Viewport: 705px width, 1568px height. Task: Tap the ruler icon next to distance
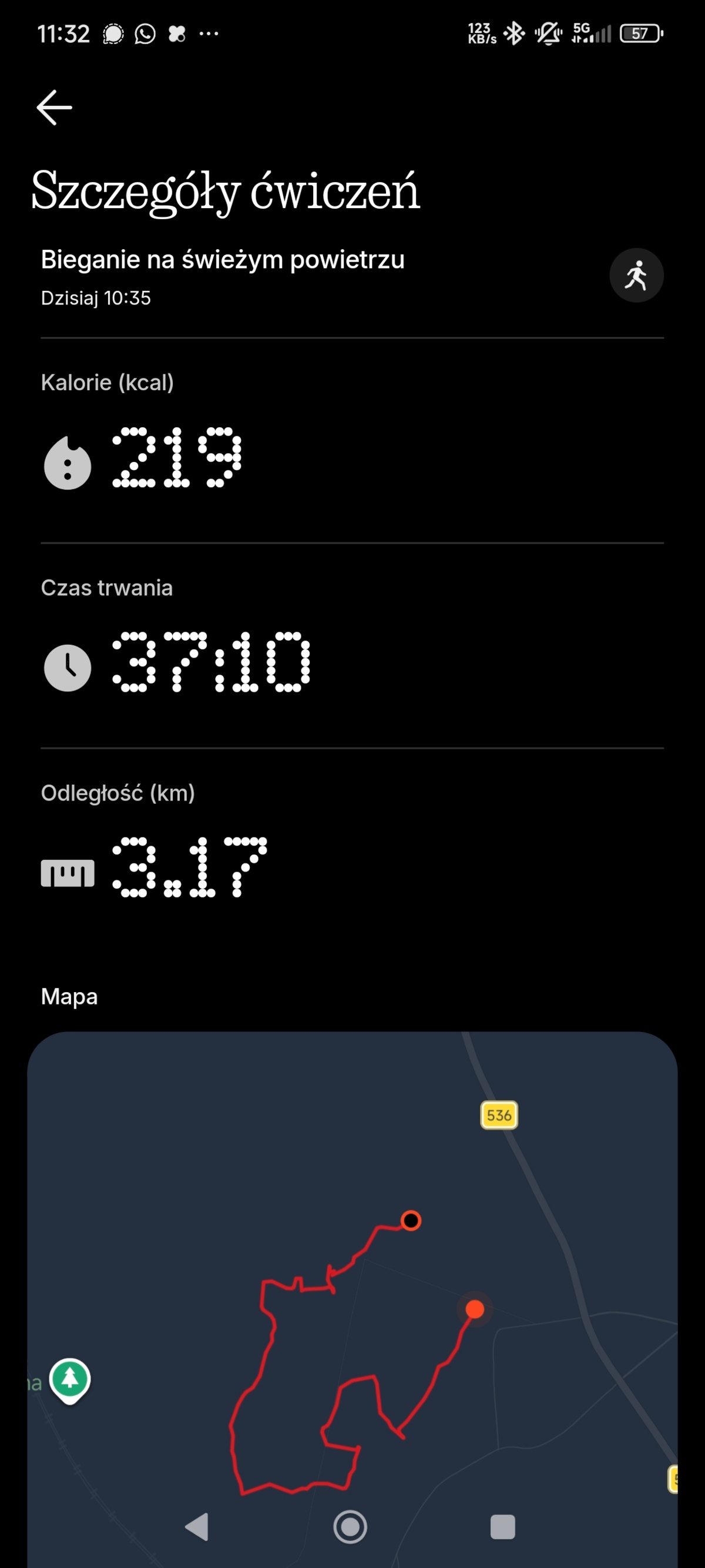(x=68, y=872)
